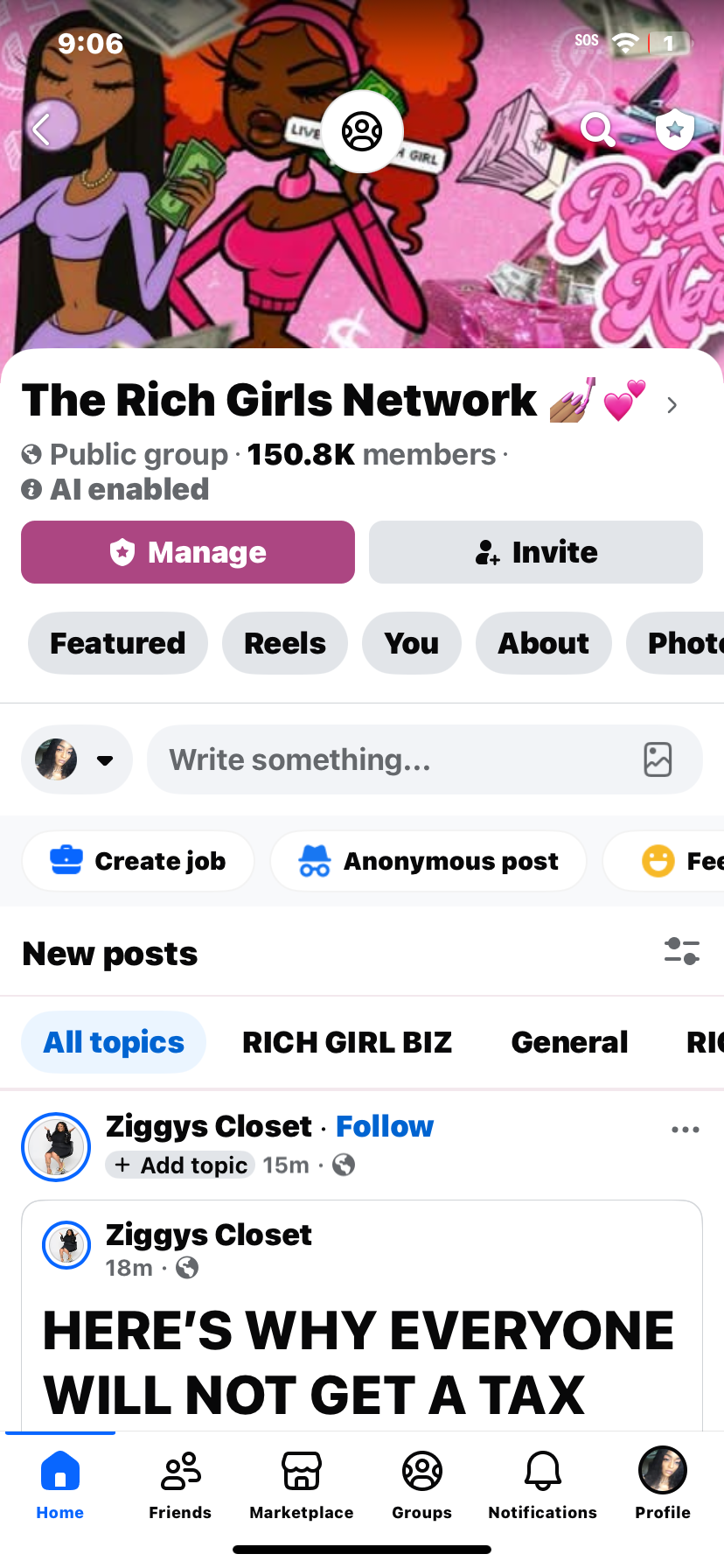This screenshot has width=724, height=1568.
Task: Open the post's three-dot menu
Action: (x=685, y=1130)
